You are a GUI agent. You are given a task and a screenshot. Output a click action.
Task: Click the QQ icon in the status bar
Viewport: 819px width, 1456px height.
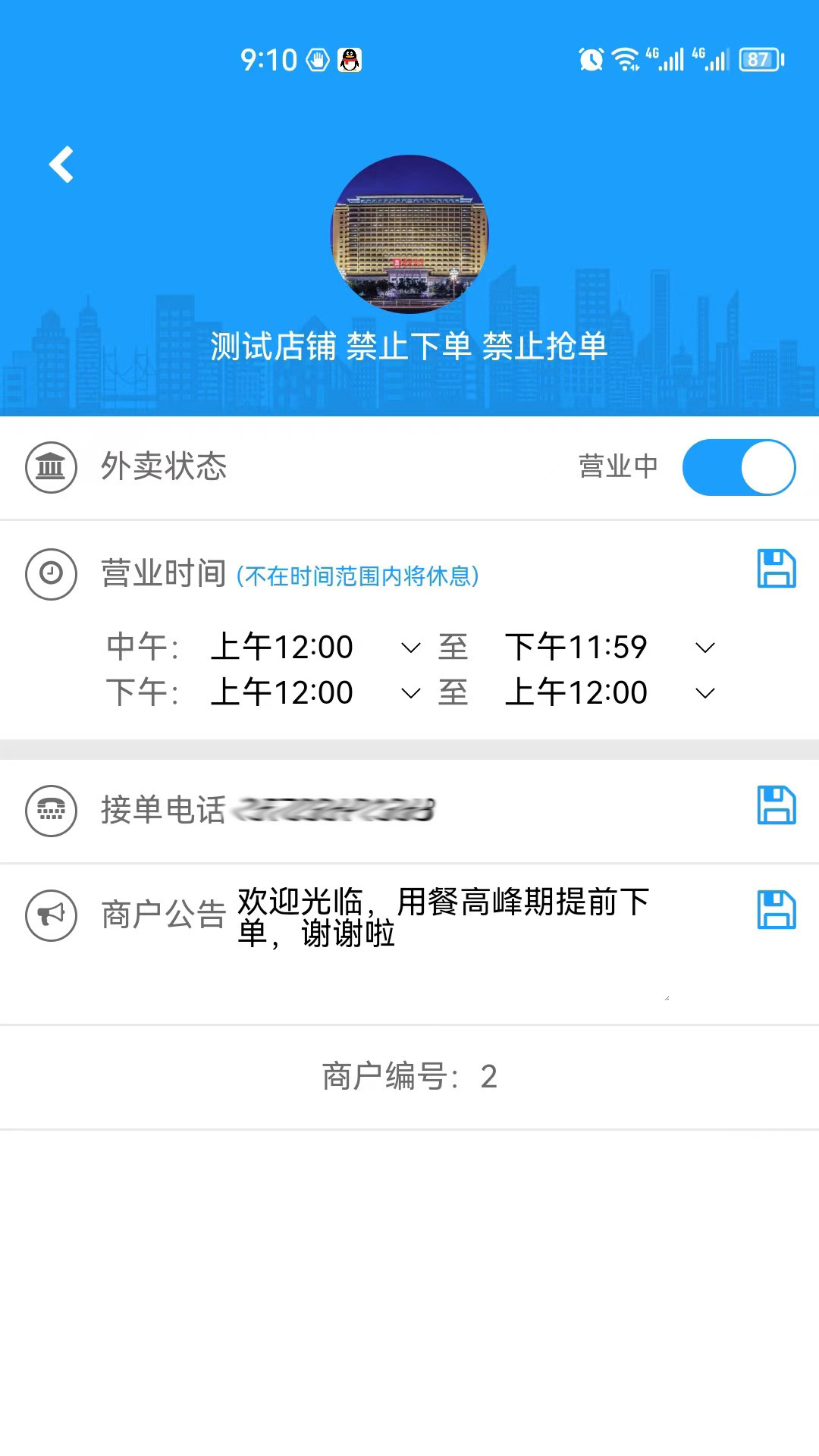pos(347,59)
